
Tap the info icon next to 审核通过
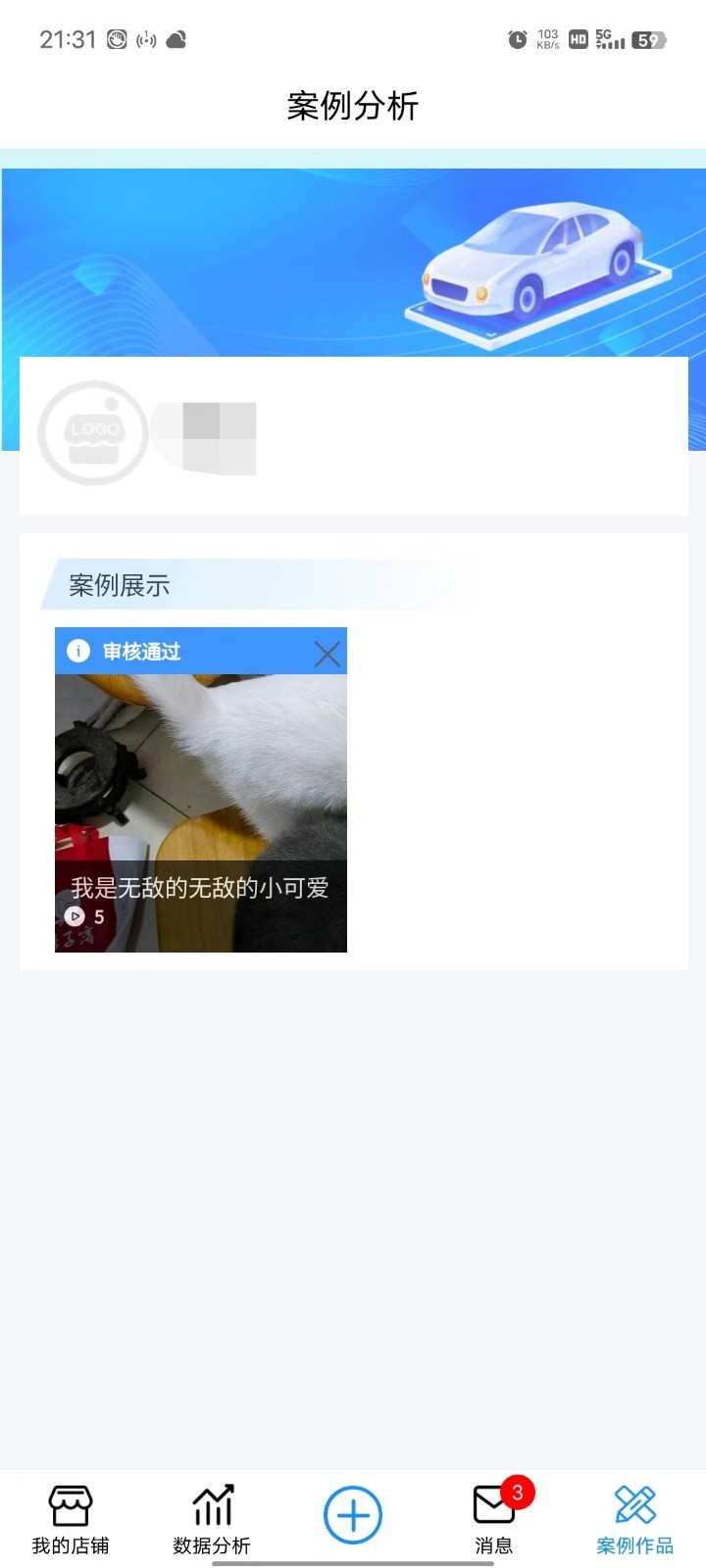pyautogui.click(x=77, y=652)
